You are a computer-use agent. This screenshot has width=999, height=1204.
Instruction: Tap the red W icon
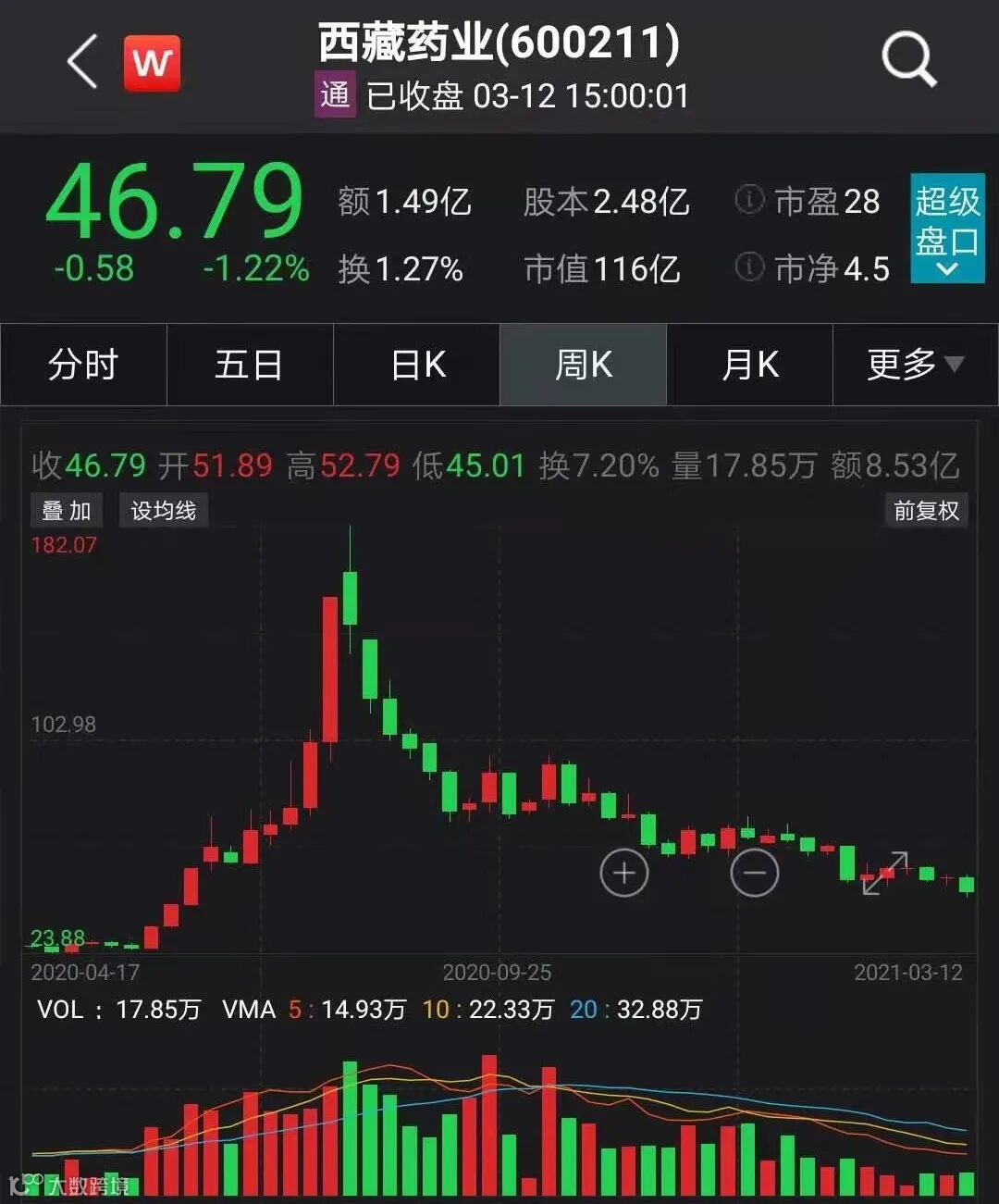click(152, 63)
